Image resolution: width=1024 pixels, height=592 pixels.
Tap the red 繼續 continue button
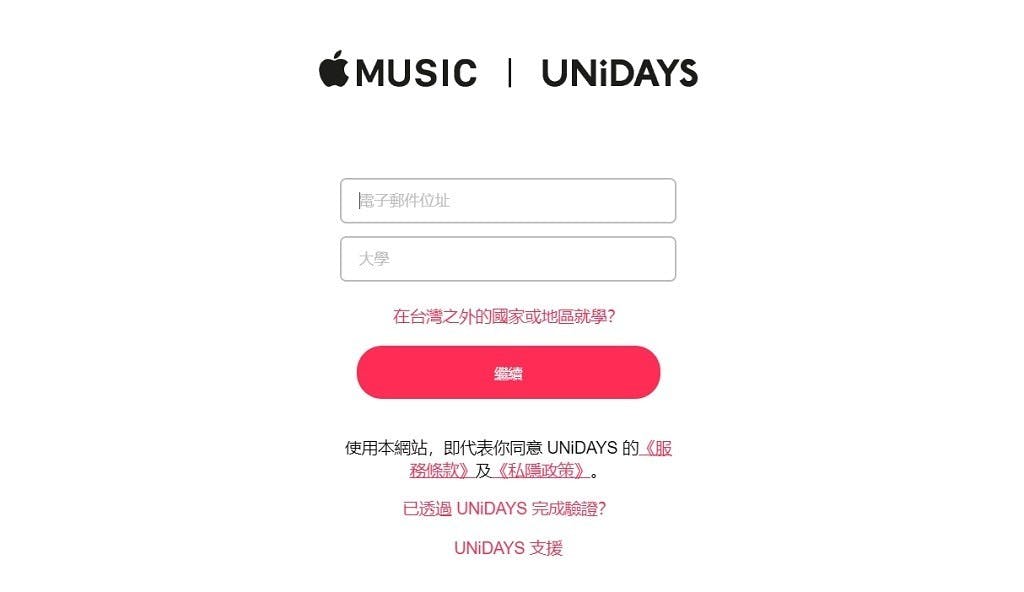pyautogui.click(x=508, y=373)
